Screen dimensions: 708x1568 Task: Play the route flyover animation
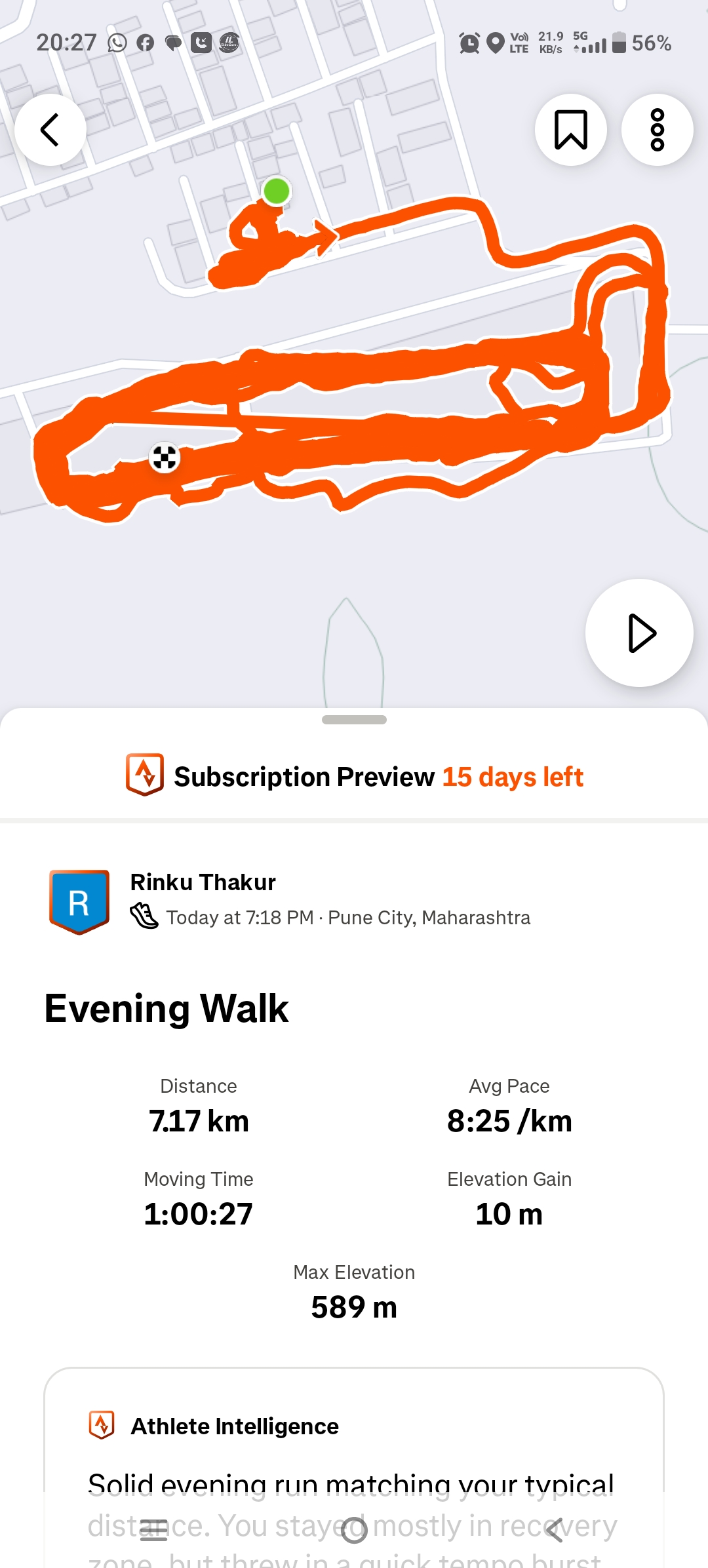[639, 633]
